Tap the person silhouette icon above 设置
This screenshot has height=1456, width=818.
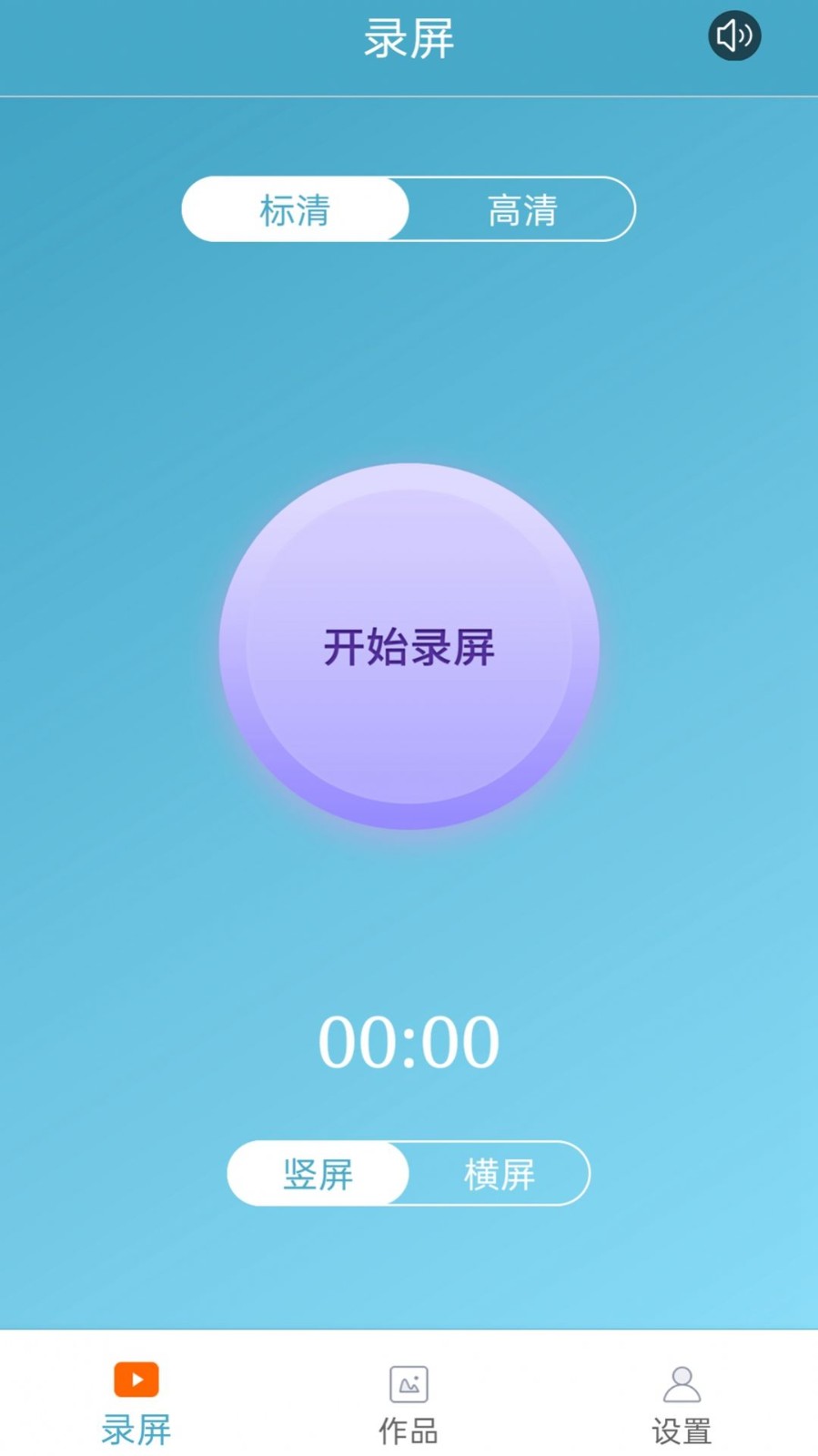[682, 1382]
